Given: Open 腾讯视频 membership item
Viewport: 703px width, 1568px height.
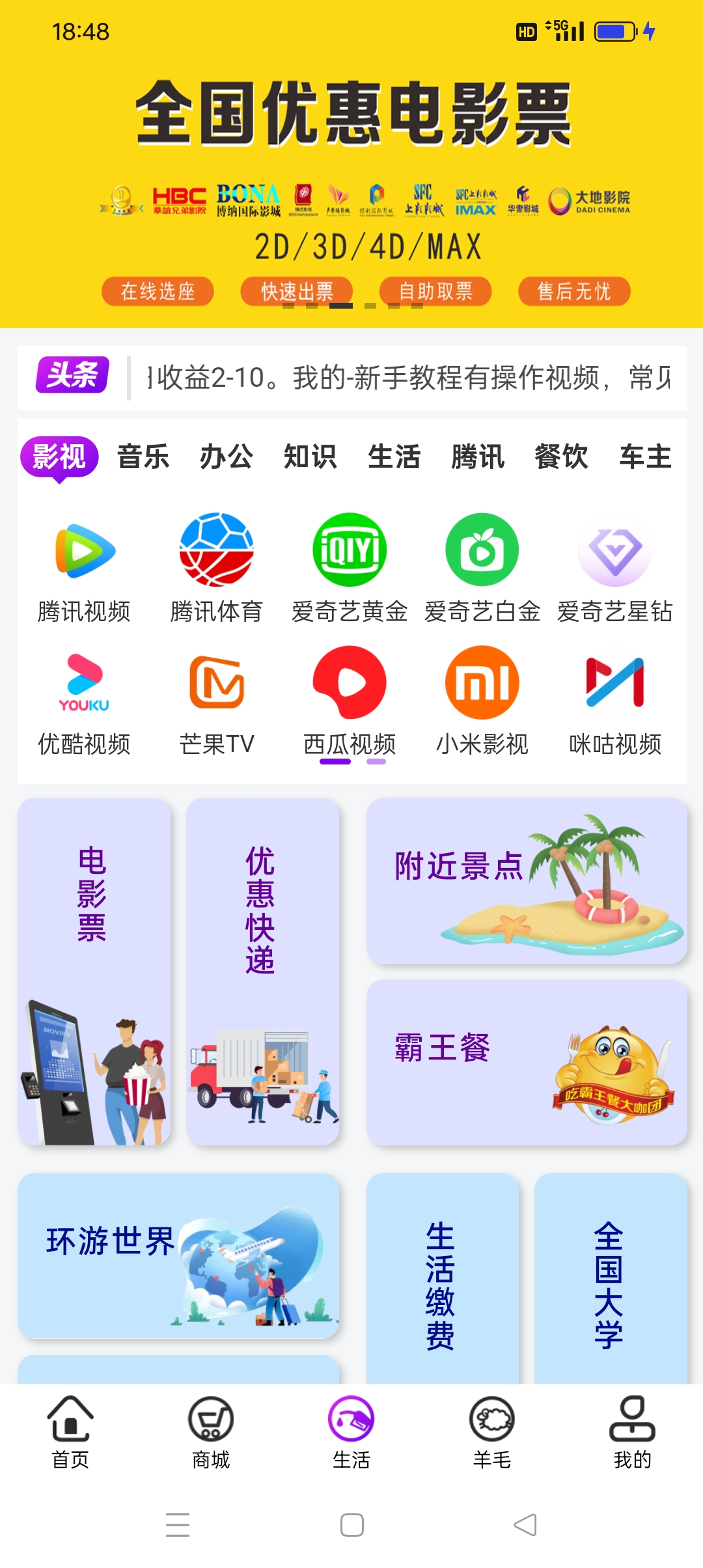Looking at the screenshot, I should (85, 568).
